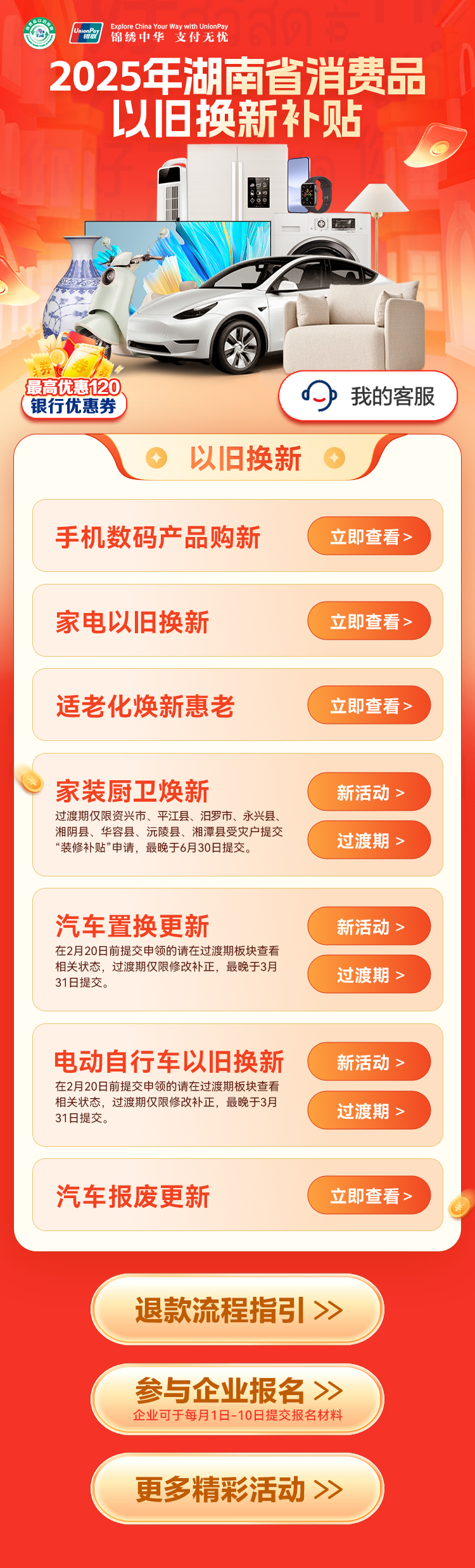View 手机数码产品购新 via 立即查看
Viewport: 475px width, 1568px height.
[369, 536]
